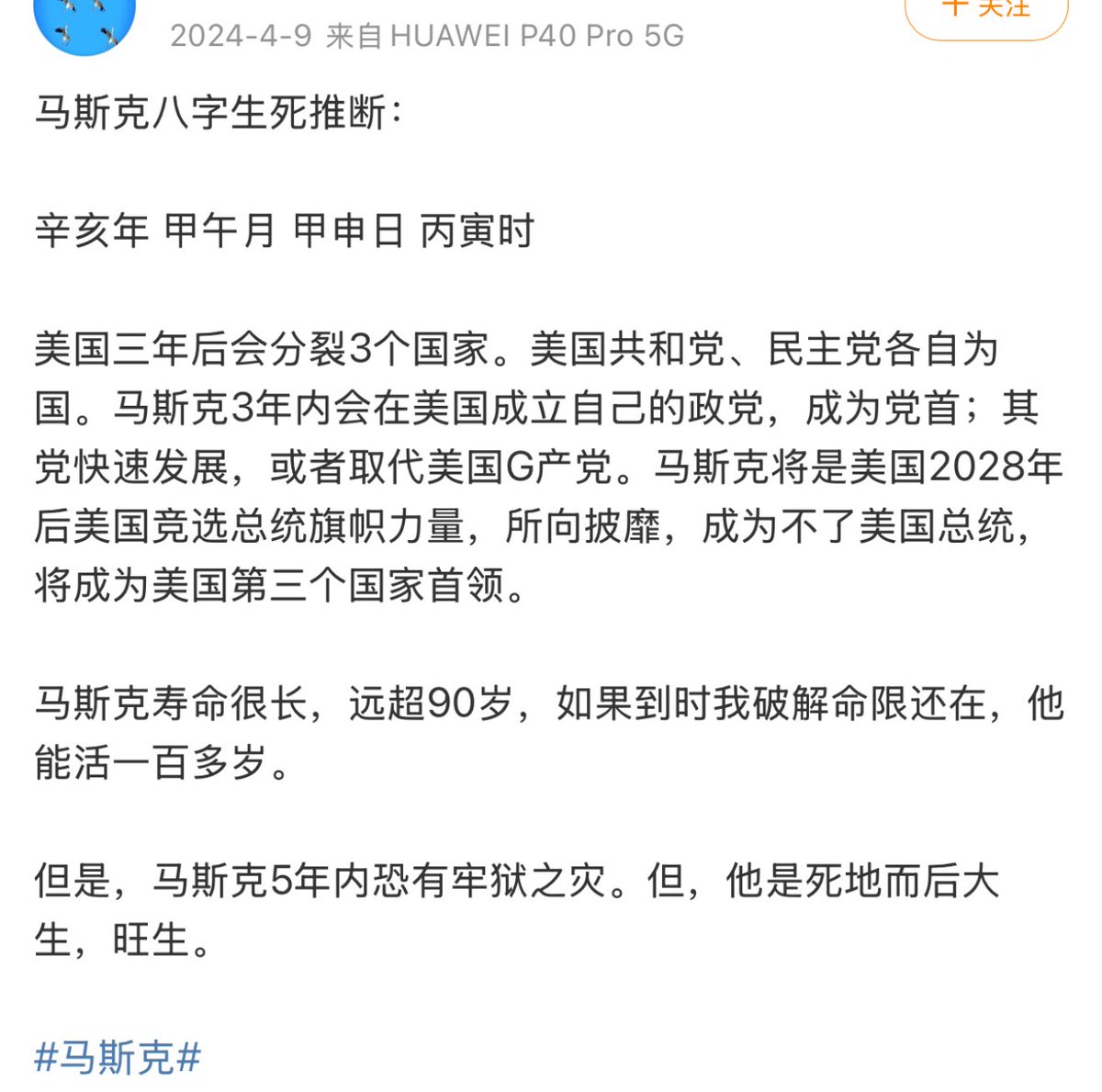
Task: Open the #马斯克# hashtag topic
Action: point(118,1057)
